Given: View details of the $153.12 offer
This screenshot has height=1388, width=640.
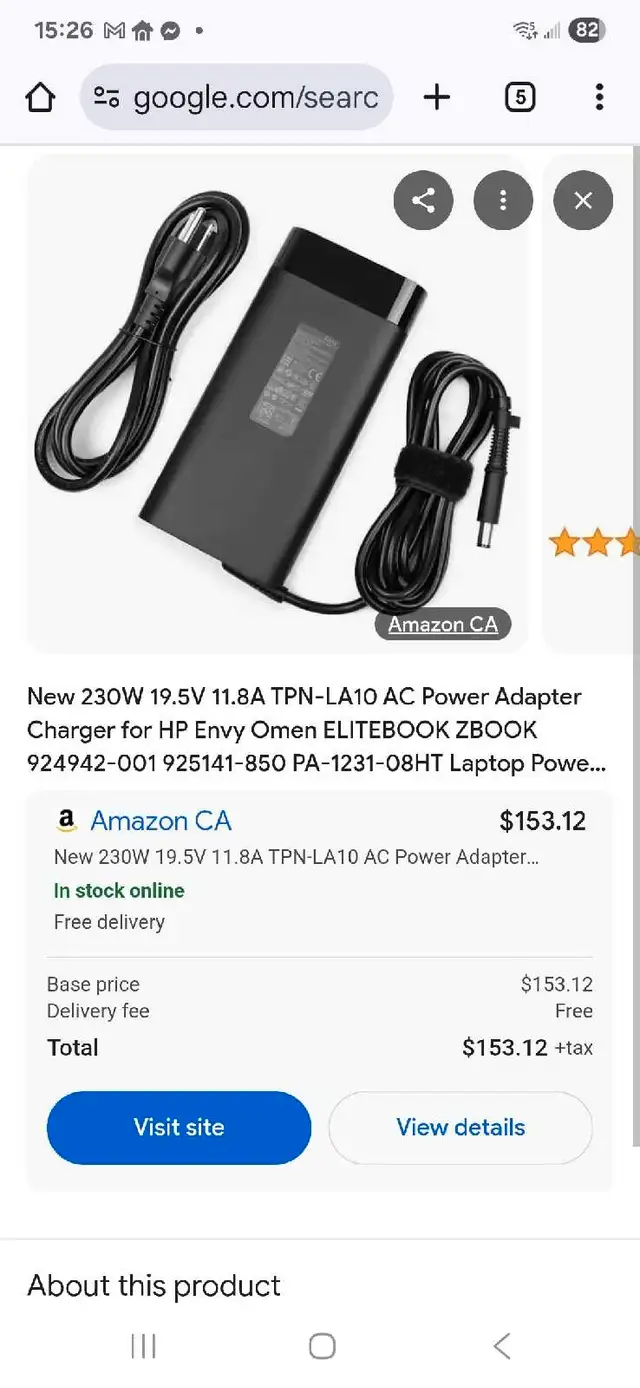Looking at the screenshot, I should pos(461,1127).
